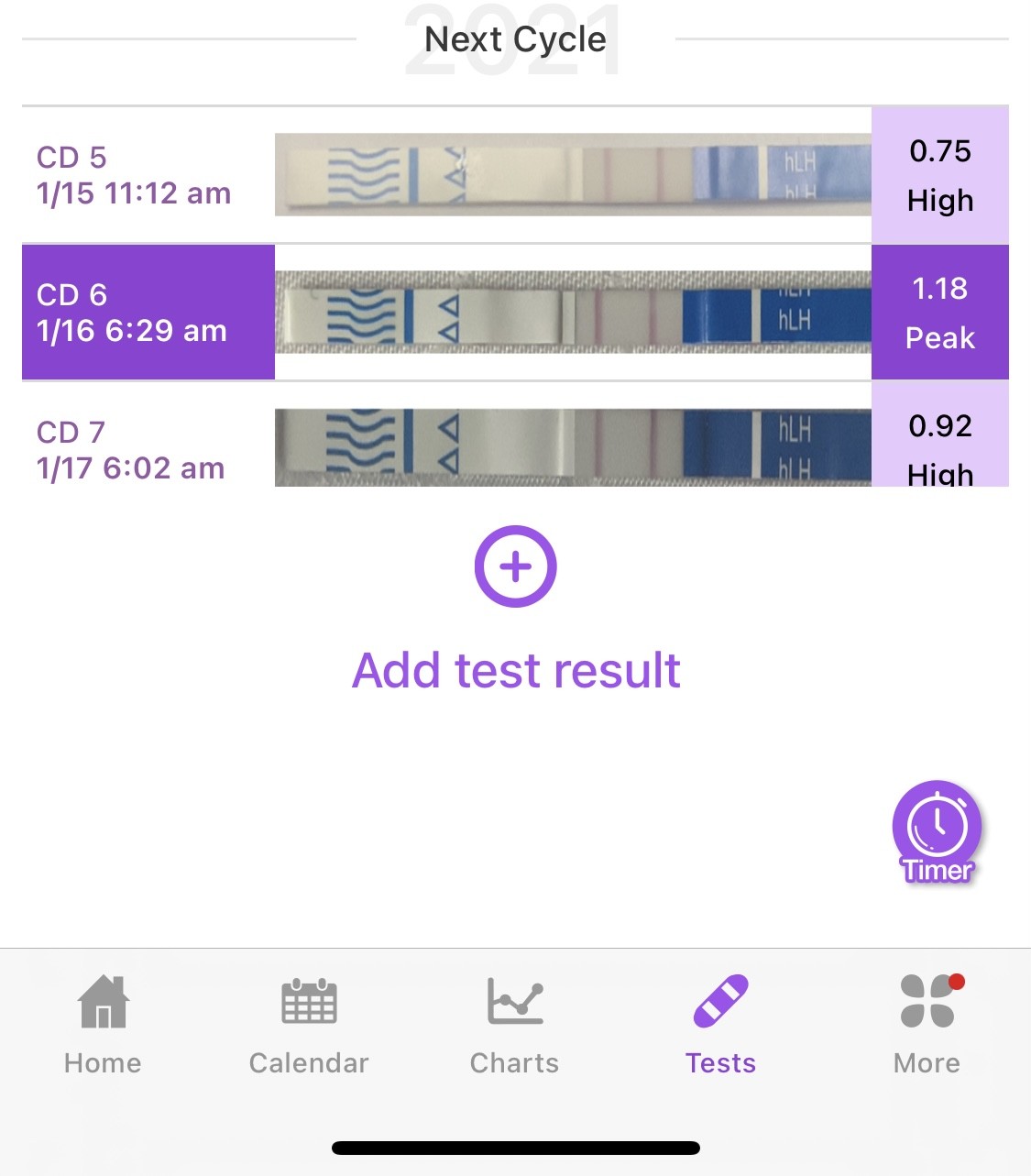
Task: Switch to the Calendar tab
Action: 309,1024
